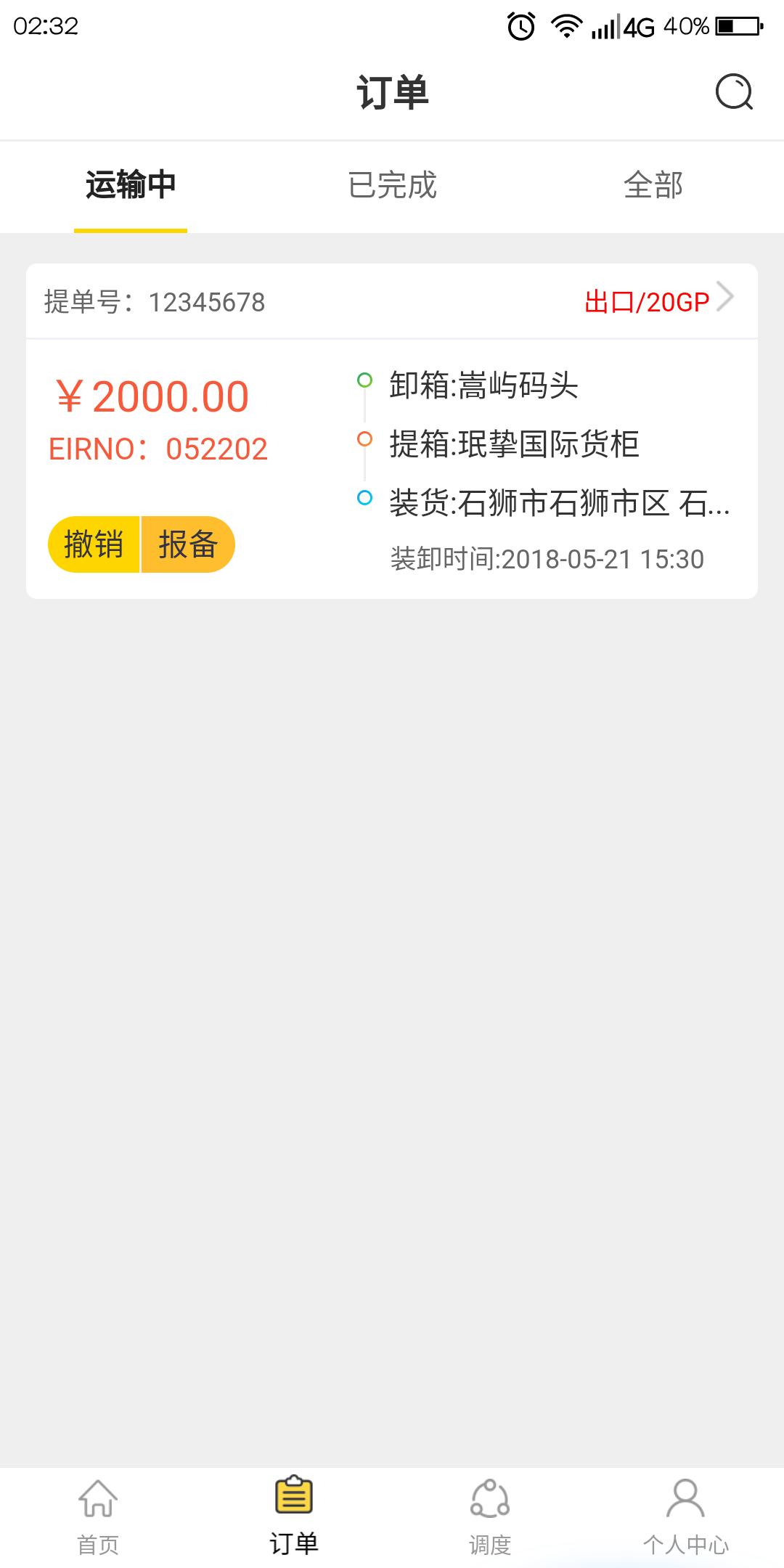Open the search icon in the header
The width and height of the screenshot is (784, 1568).
pyautogui.click(x=735, y=92)
